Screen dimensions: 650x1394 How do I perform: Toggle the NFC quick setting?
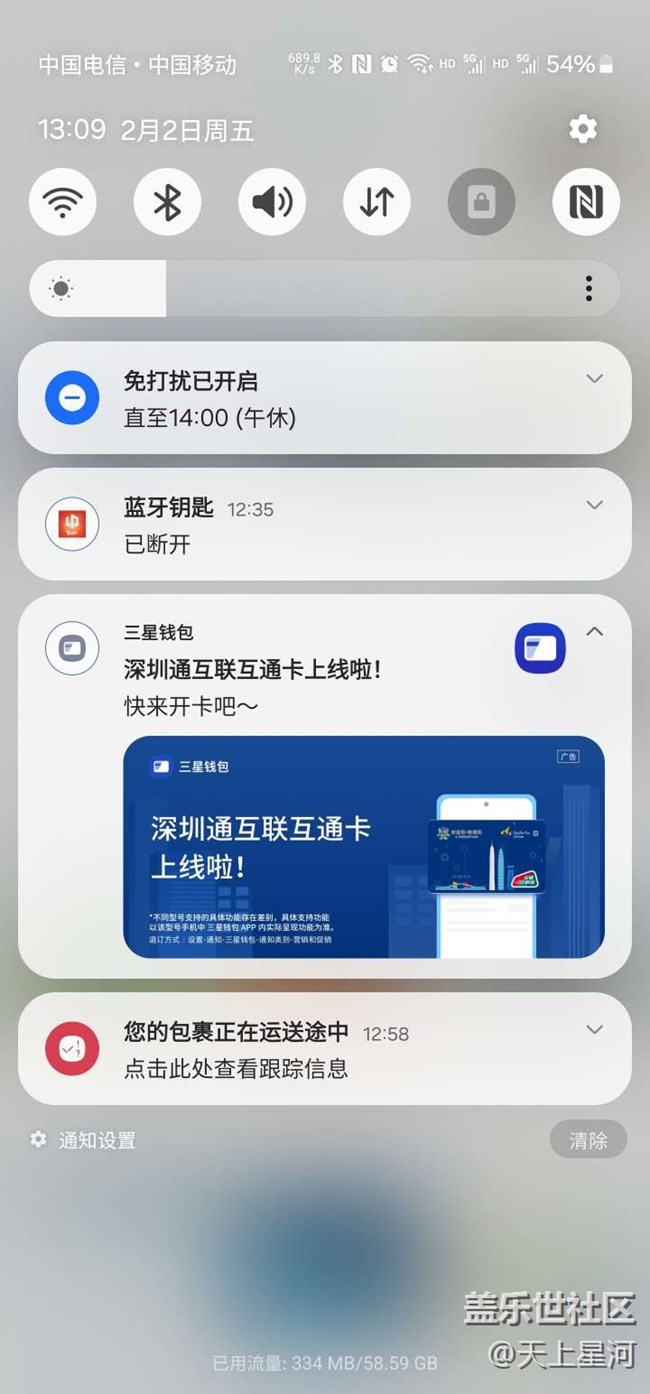point(586,202)
